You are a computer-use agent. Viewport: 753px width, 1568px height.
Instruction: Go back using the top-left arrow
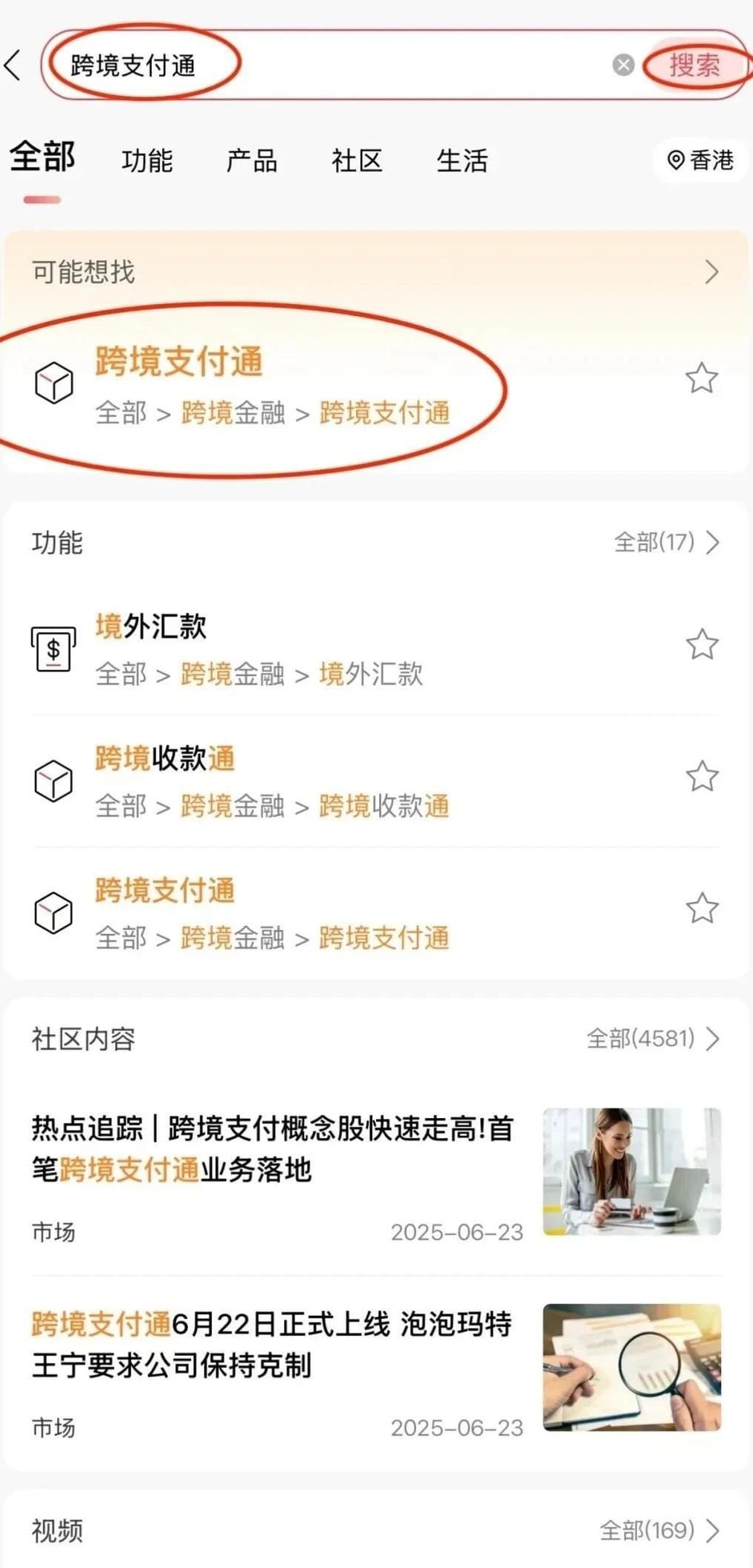point(13,65)
